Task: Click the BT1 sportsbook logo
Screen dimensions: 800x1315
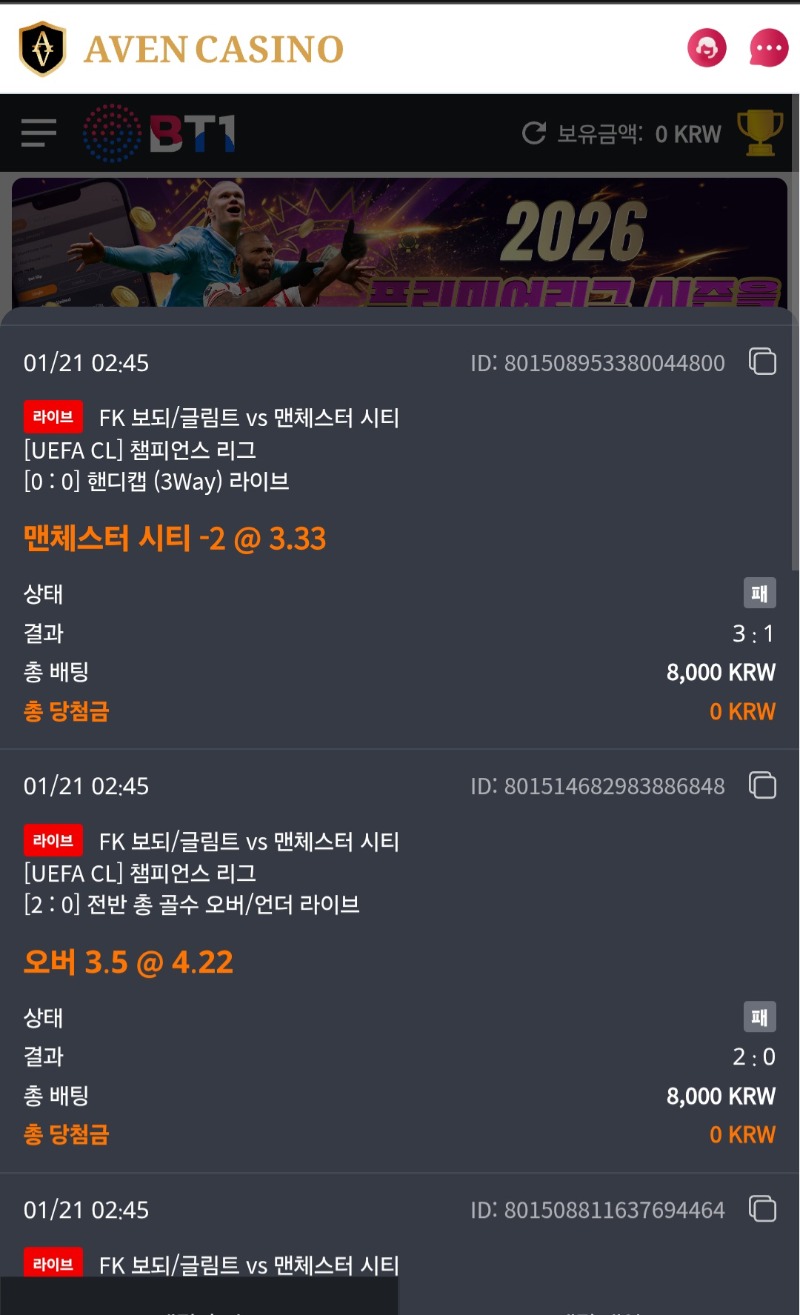Action: [165, 131]
